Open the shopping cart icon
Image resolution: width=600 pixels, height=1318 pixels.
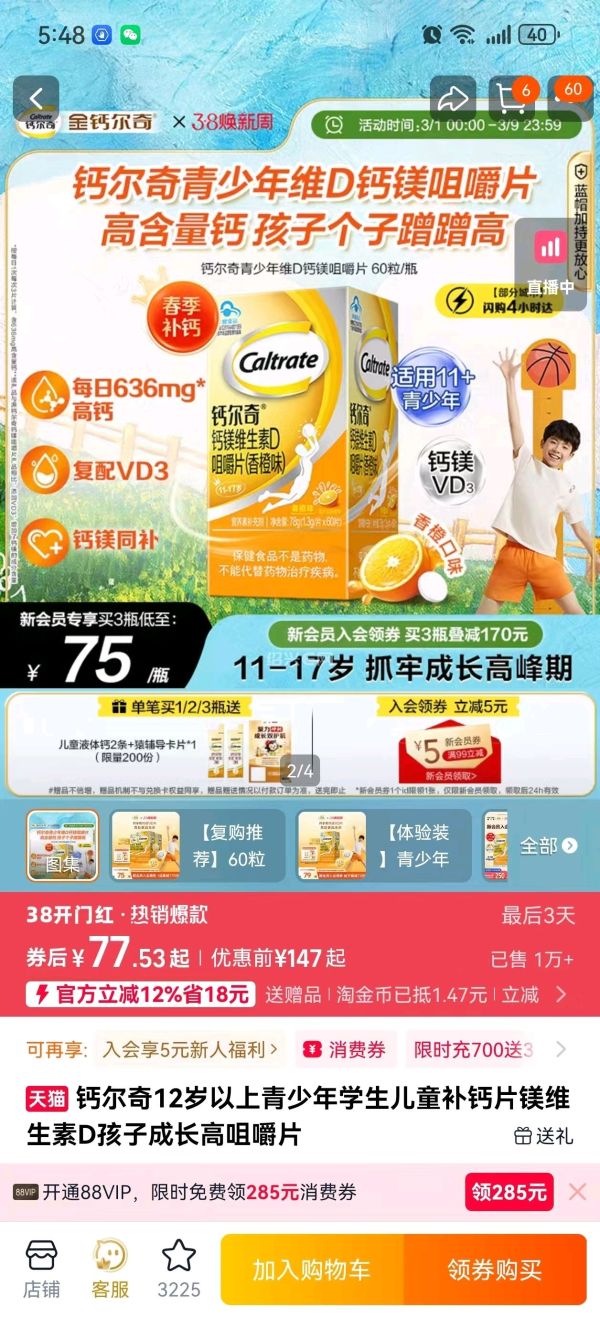pyautogui.click(x=509, y=98)
